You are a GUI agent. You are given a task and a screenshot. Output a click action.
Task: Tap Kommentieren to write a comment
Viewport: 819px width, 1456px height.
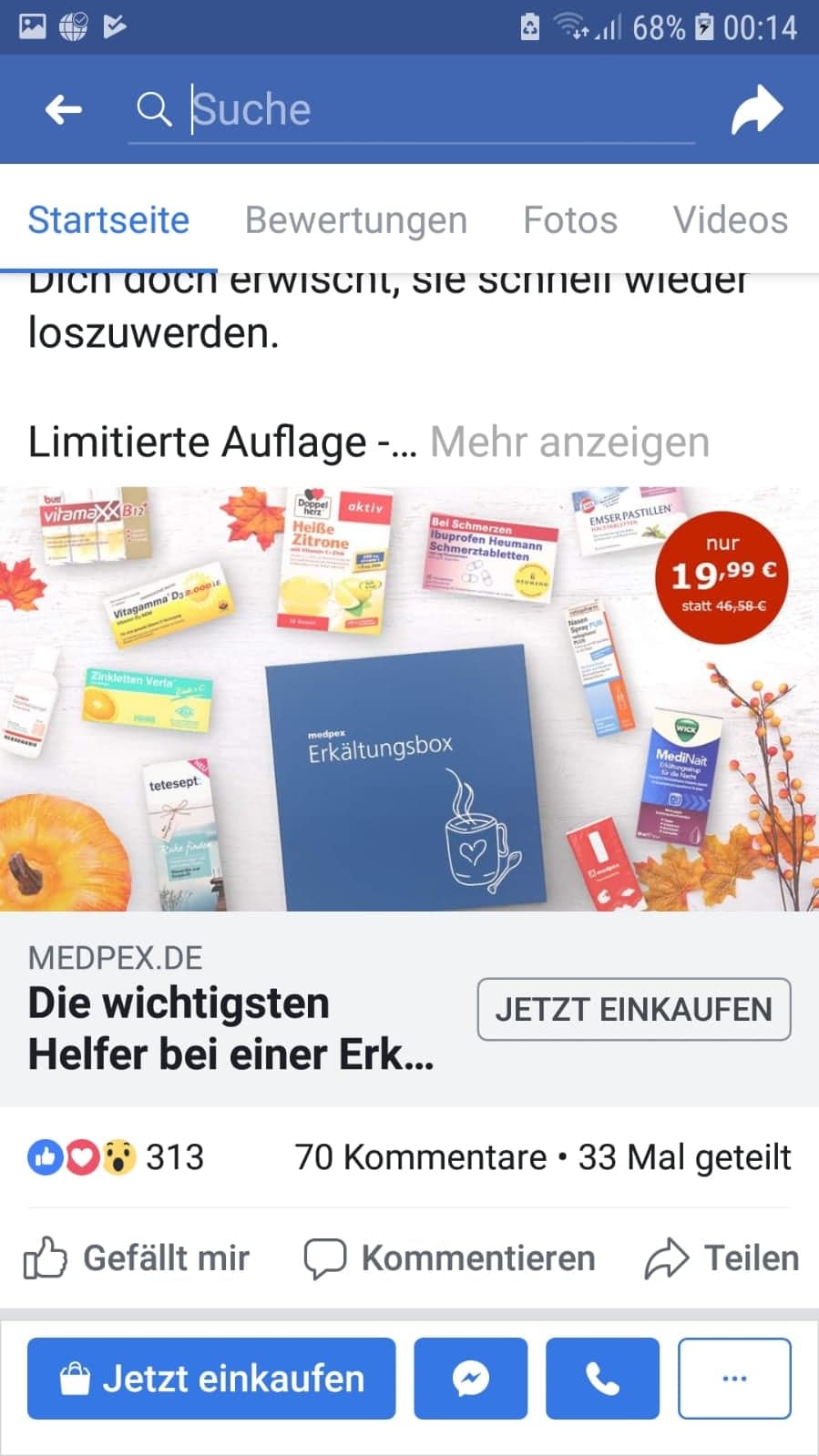click(x=449, y=1258)
